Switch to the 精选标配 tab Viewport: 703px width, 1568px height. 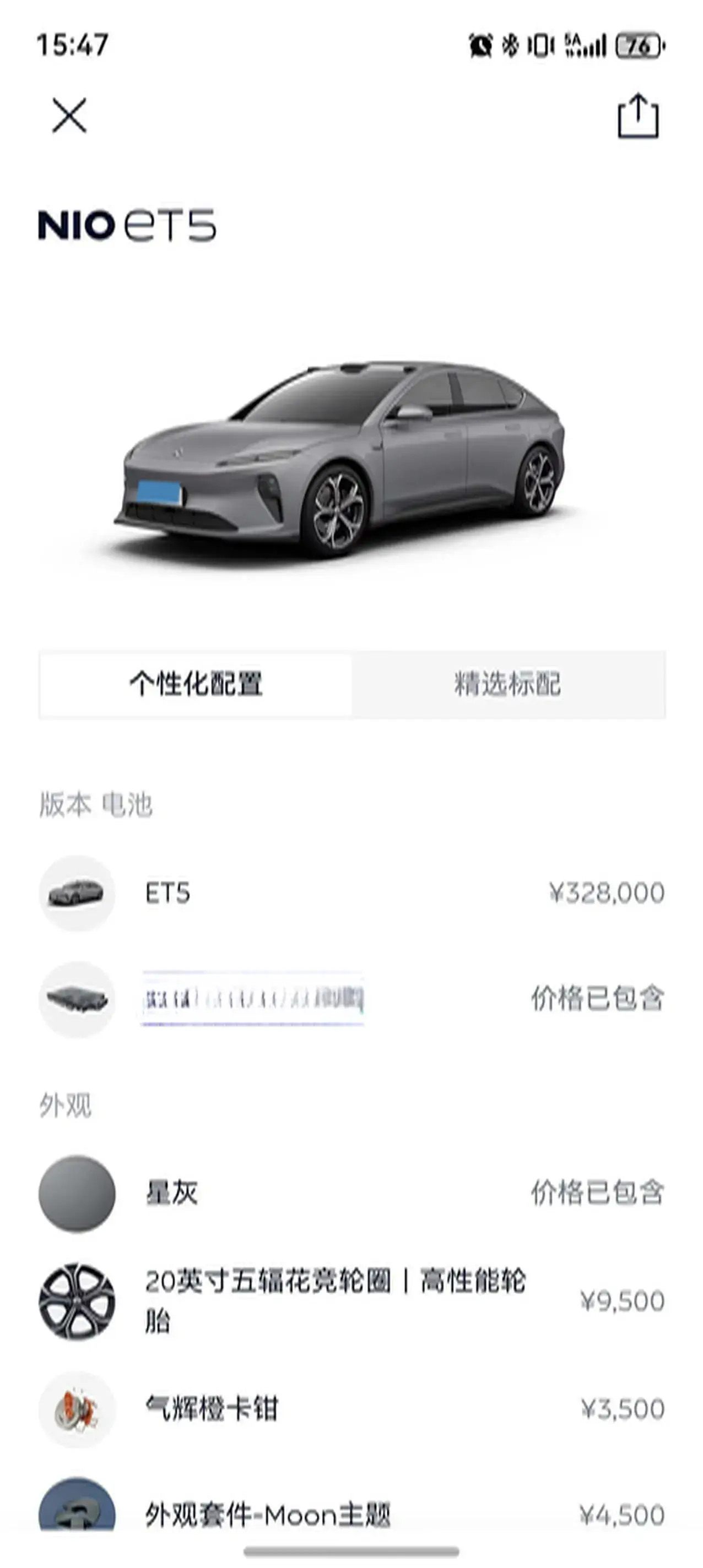508,684
